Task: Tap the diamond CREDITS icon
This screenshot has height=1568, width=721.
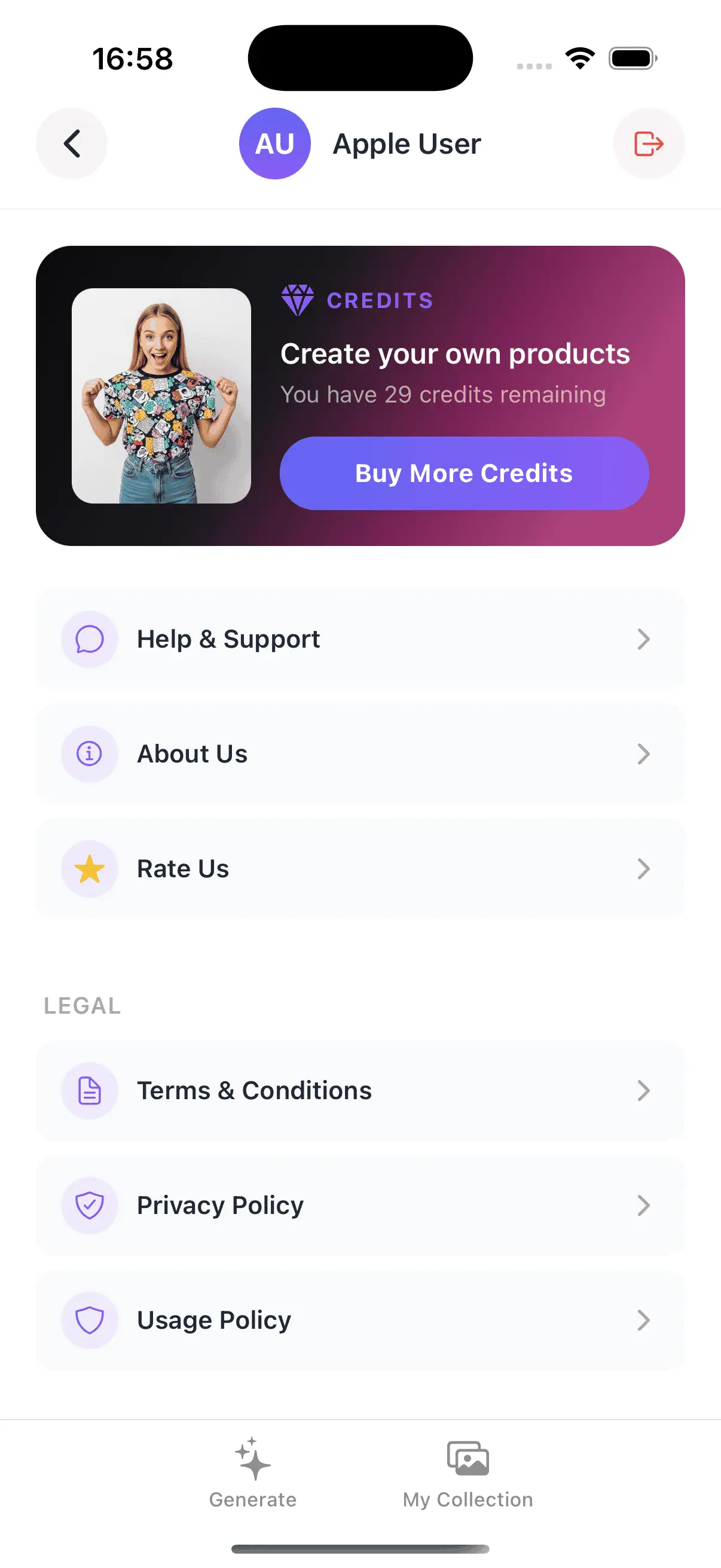Action: [298, 300]
